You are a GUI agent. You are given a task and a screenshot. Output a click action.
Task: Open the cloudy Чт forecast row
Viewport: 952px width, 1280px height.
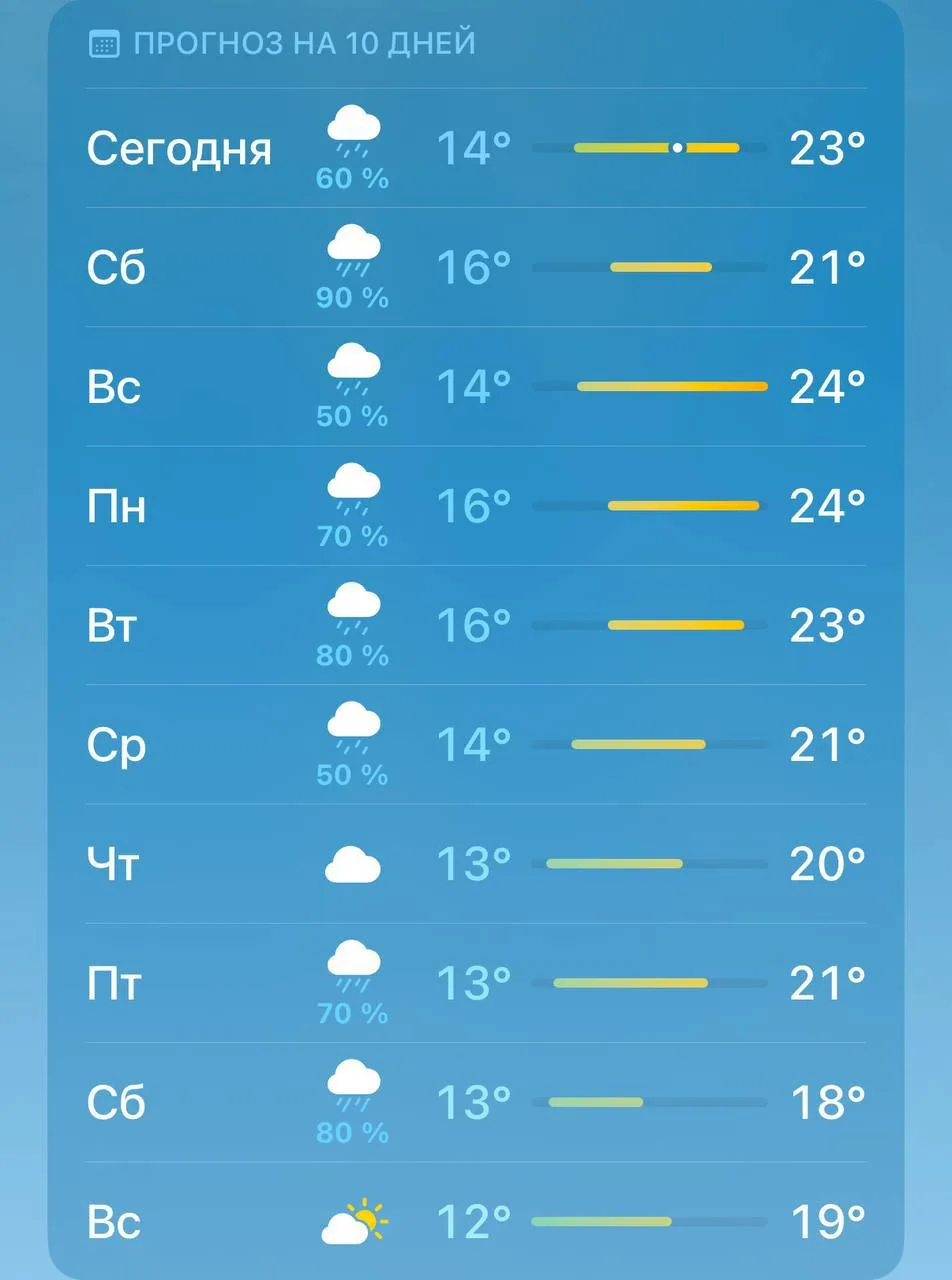(x=476, y=863)
